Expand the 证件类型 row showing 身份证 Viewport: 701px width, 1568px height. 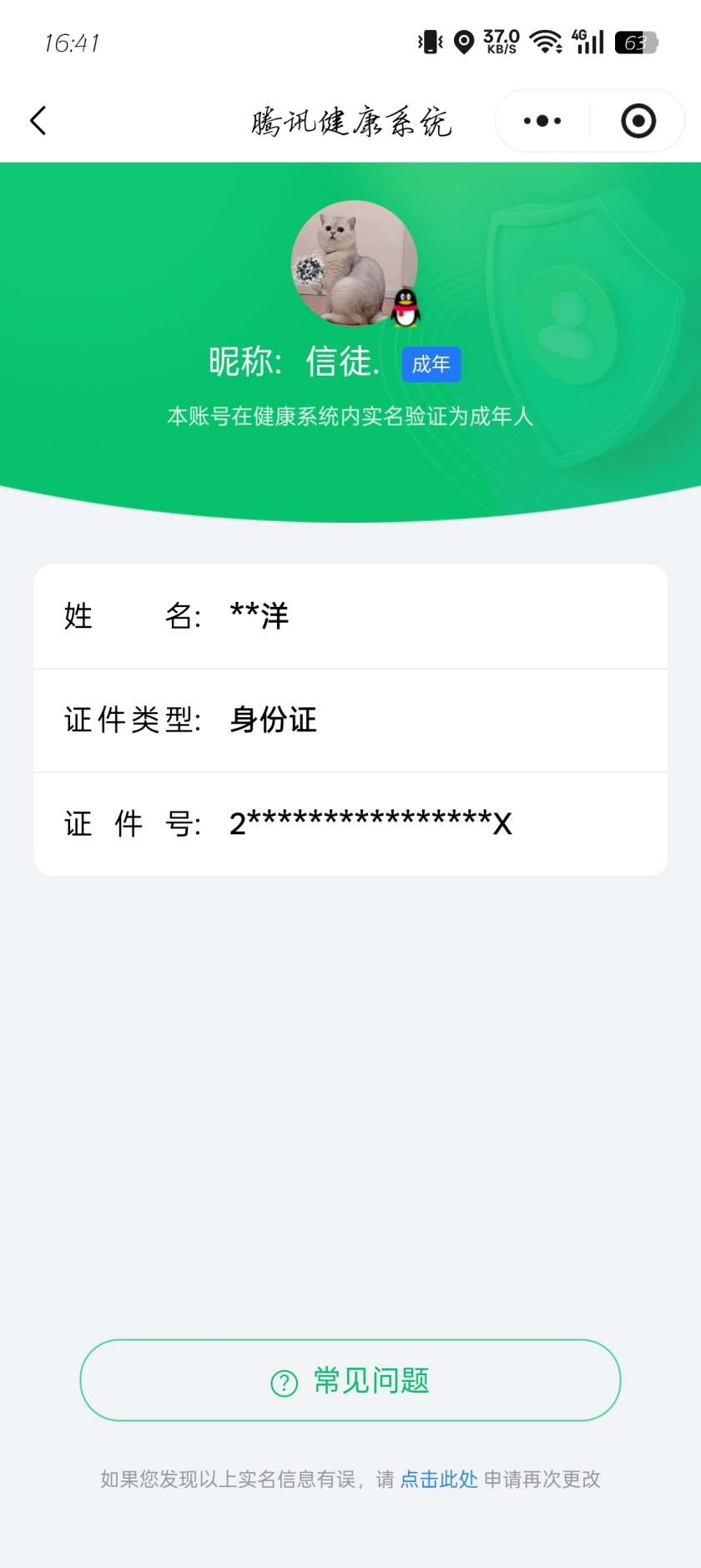(350, 720)
